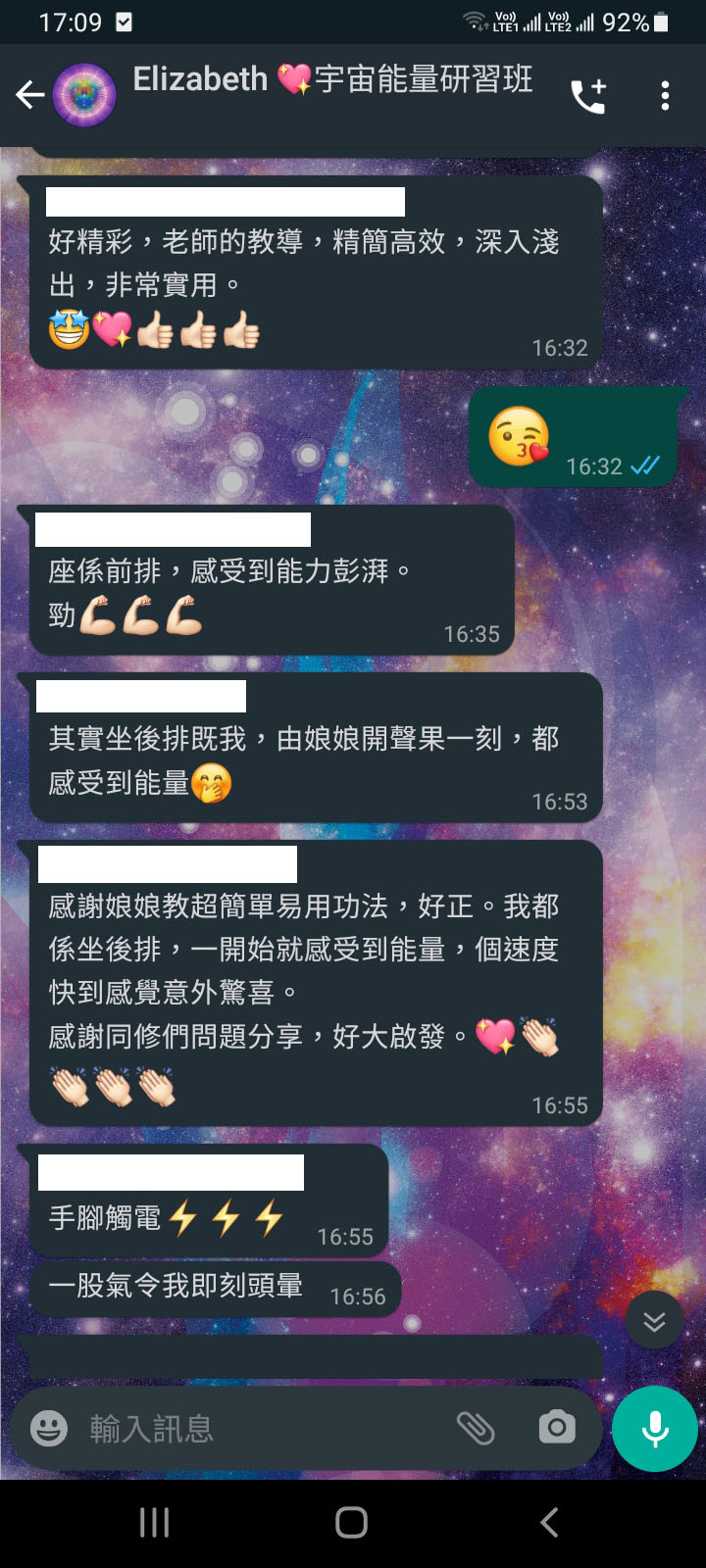This screenshot has height=1568, width=706.
Task: Open the group's profile picture
Action: click(x=84, y=95)
